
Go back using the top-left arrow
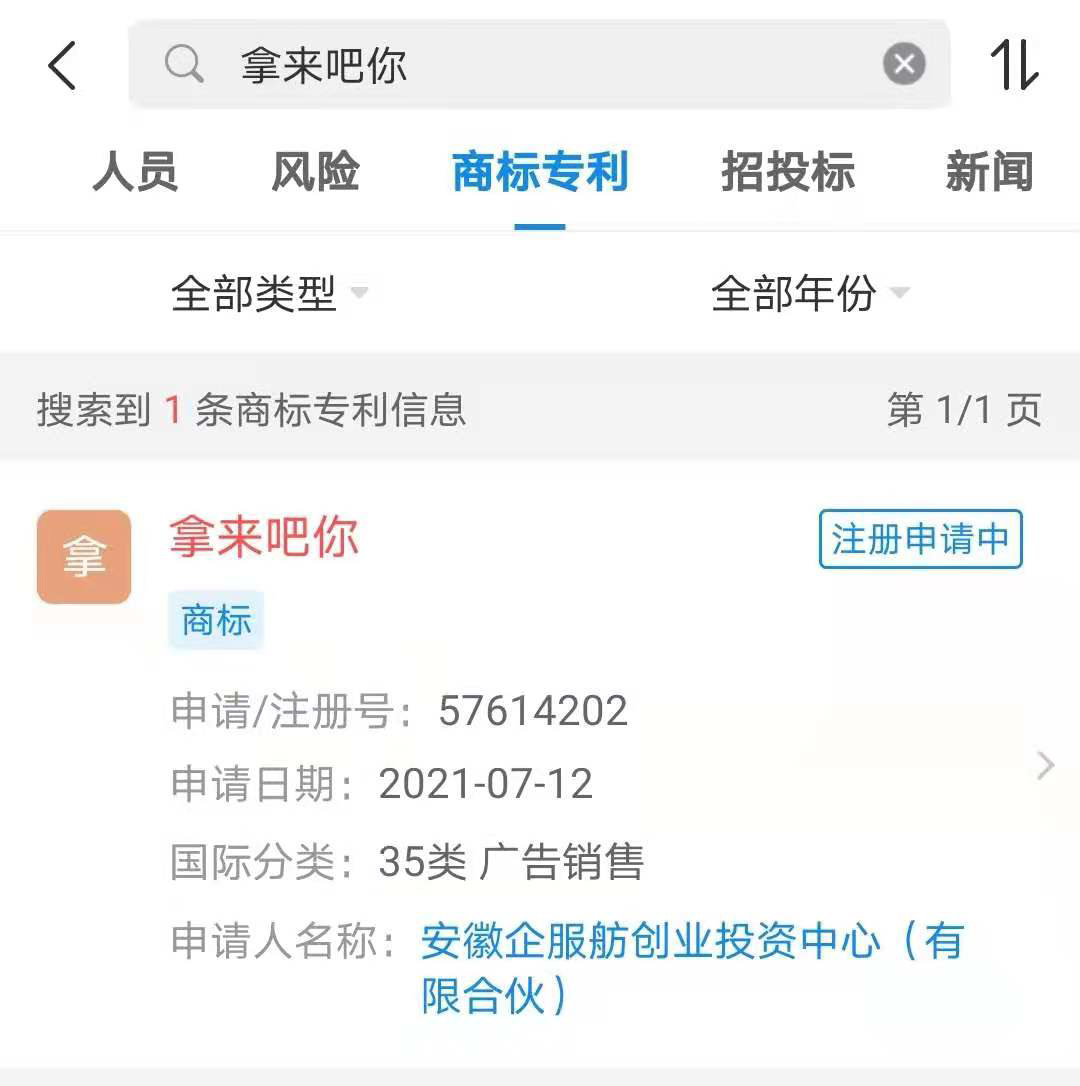[x=62, y=67]
